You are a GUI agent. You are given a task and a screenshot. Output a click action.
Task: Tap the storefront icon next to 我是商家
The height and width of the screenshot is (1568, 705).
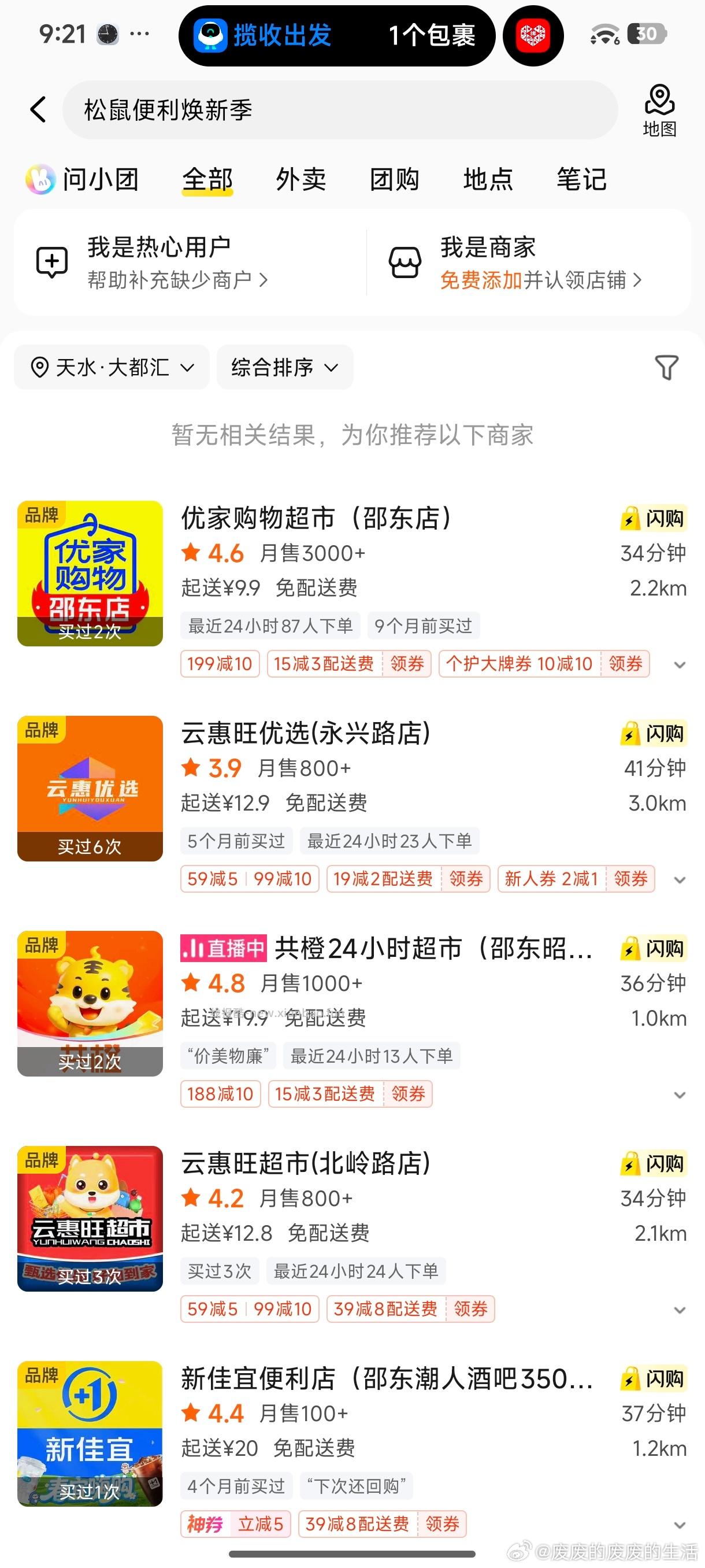(406, 262)
